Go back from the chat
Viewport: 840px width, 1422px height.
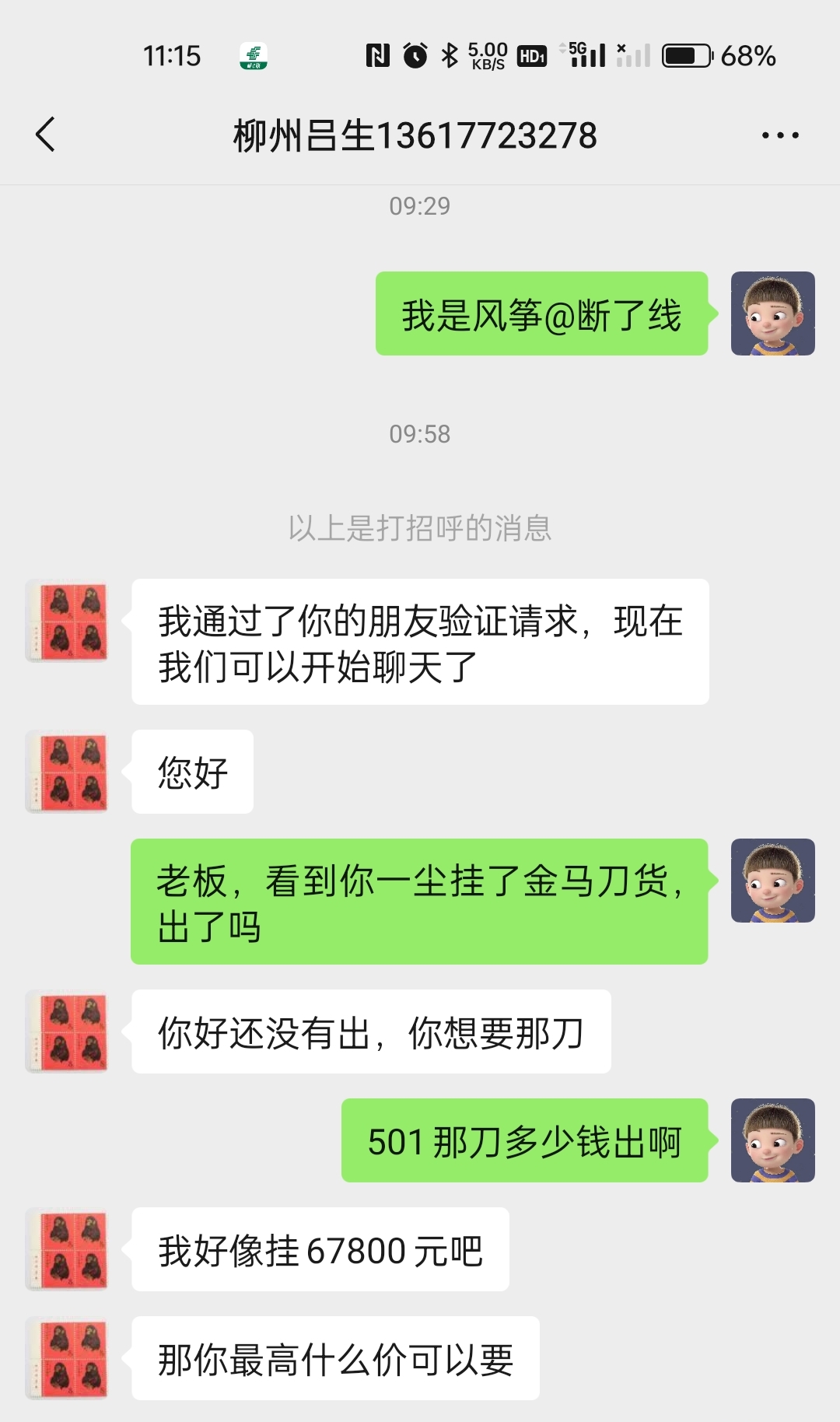point(45,135)
